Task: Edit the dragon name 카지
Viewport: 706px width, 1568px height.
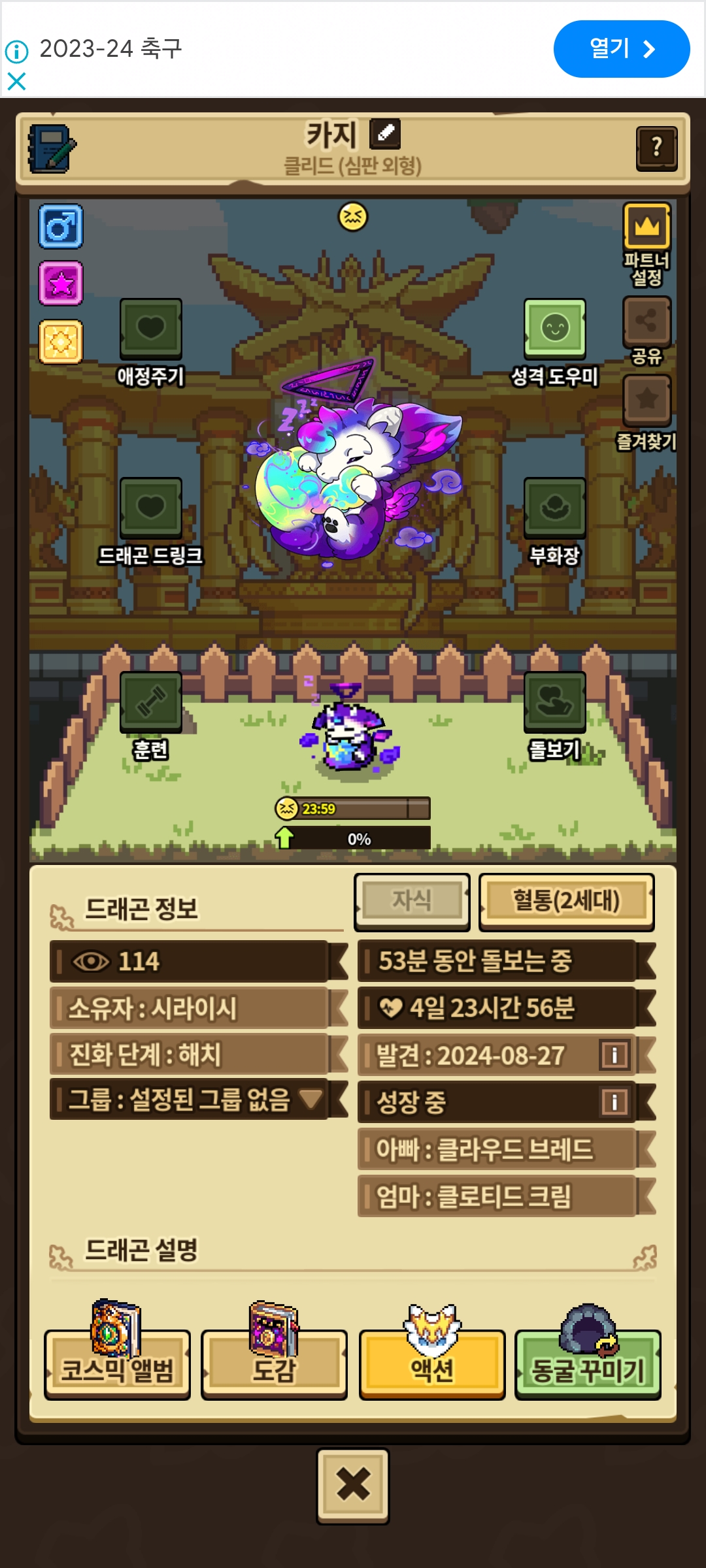Action: click(x=385, y=134)
